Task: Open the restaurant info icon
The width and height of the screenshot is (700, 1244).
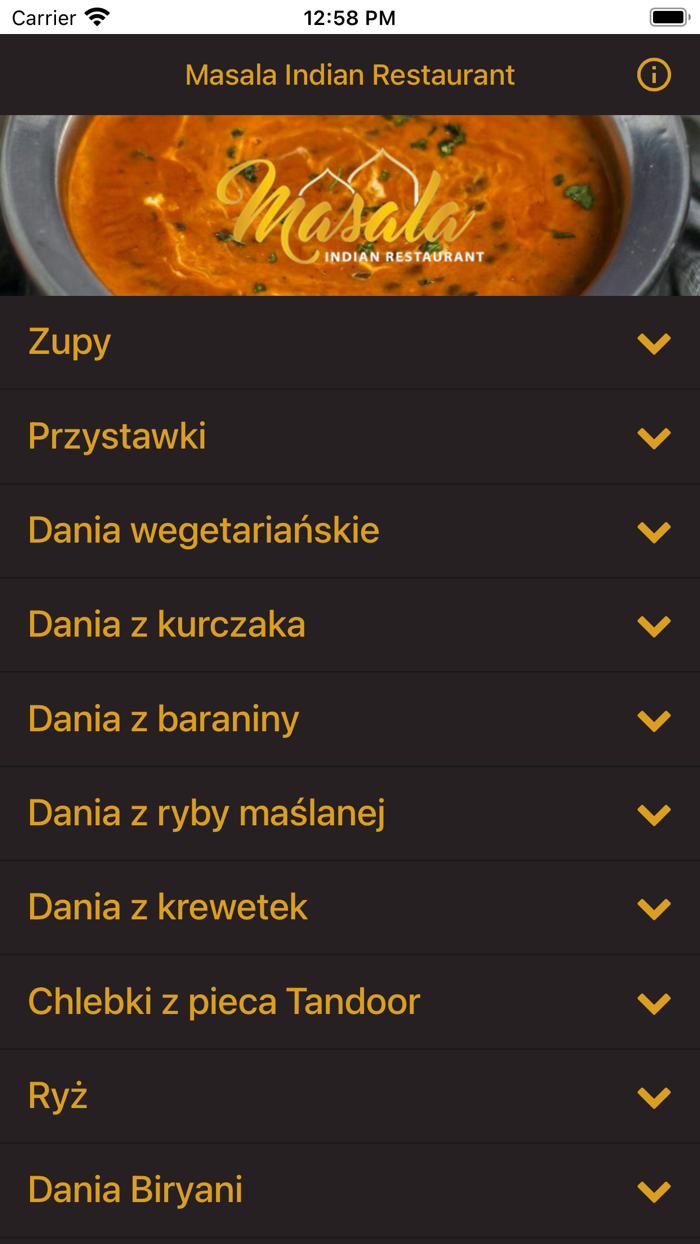Action: click(654, 75)
